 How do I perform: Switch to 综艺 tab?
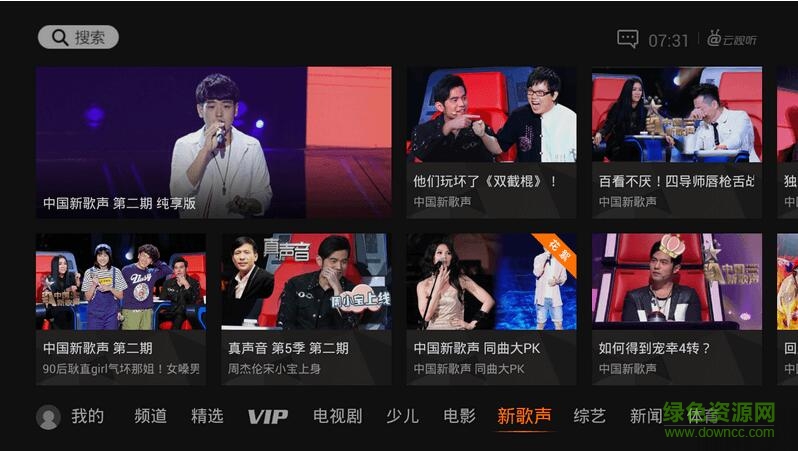[x=590, y=416]
